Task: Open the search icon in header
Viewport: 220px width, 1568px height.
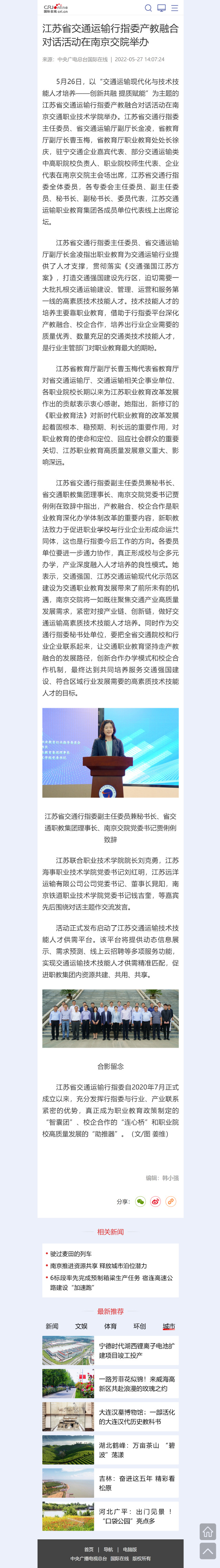Action: tap(148, 8)
